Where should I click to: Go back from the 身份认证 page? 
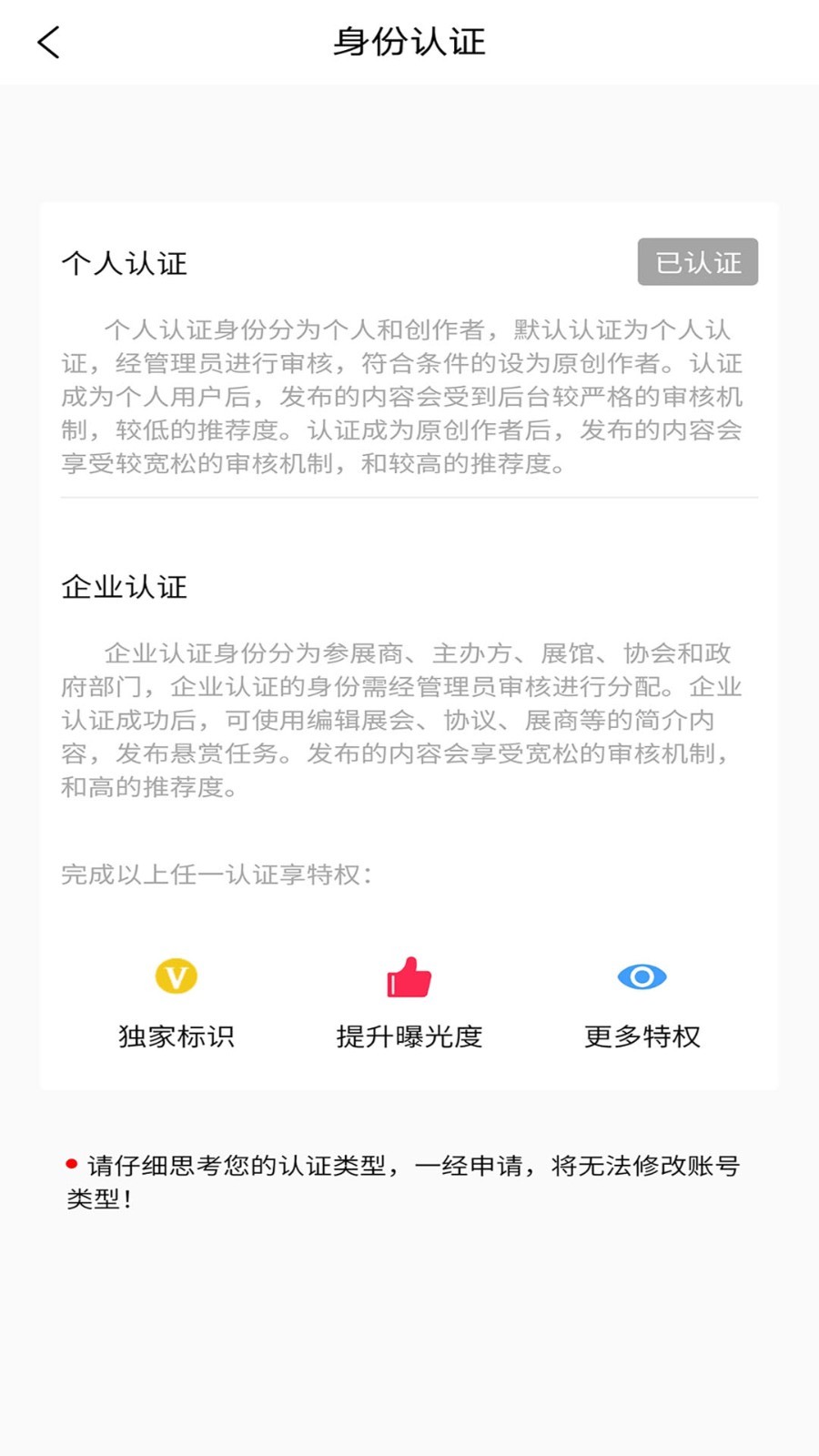tap(48, 42)
